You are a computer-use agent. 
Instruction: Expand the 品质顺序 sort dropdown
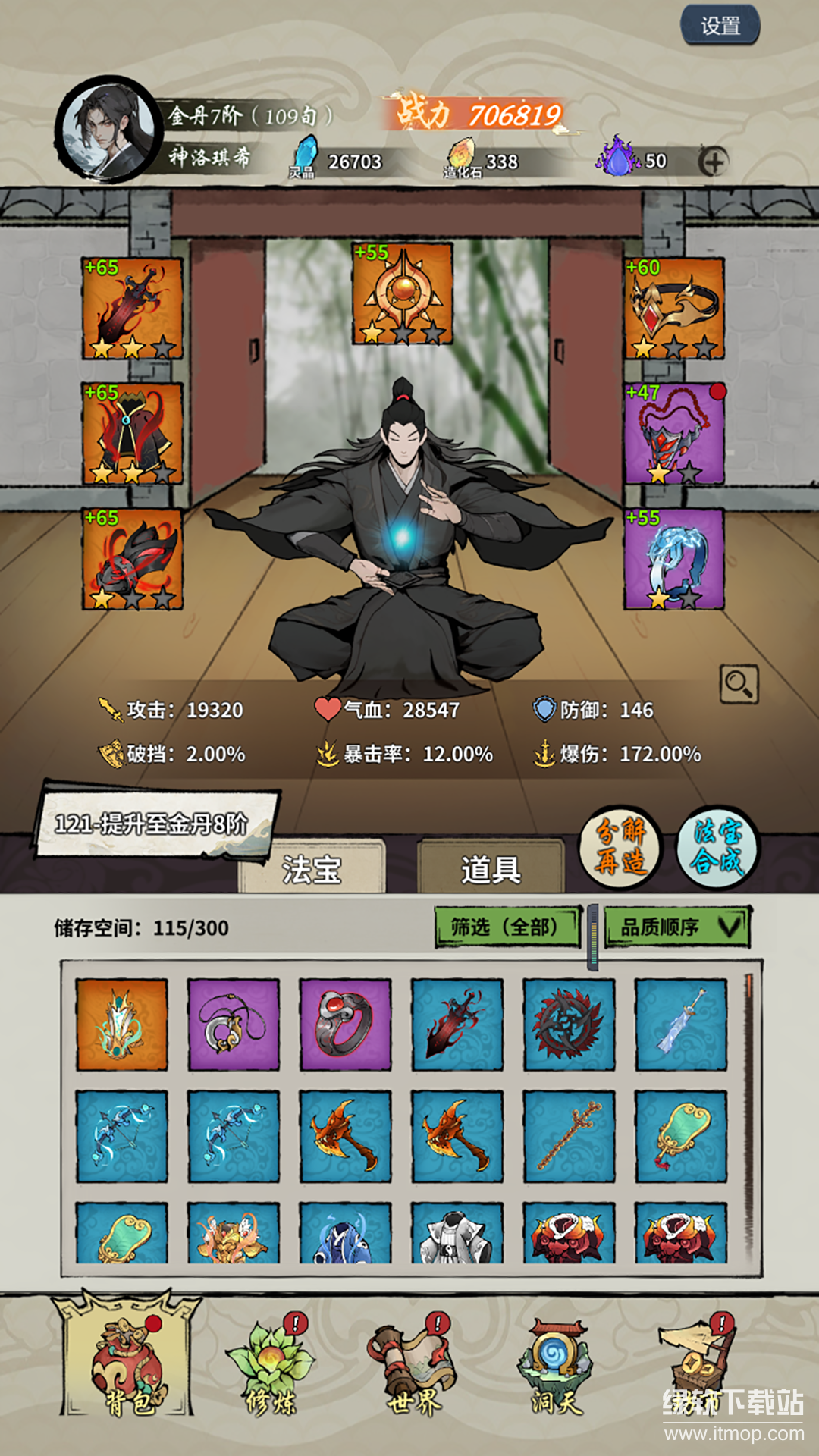(x=676, y=927)
